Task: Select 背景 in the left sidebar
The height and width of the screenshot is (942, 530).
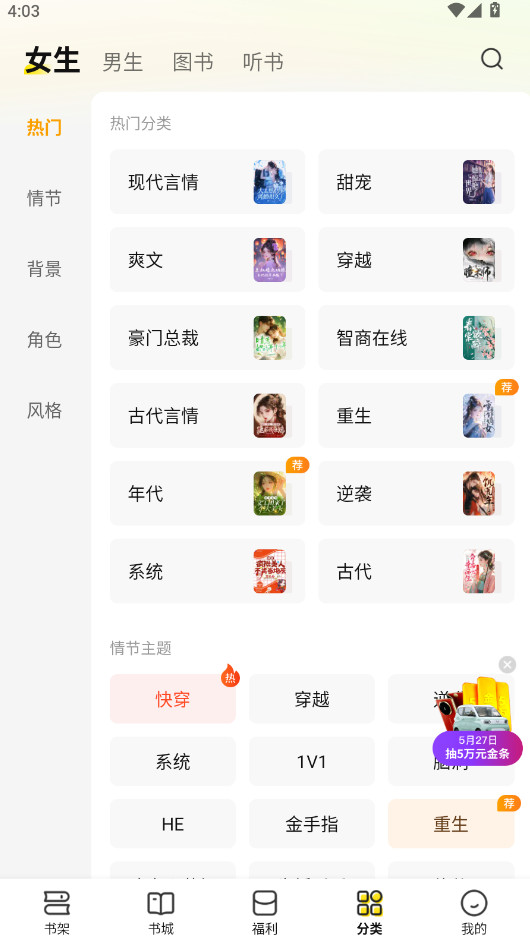Action: click(44, 269)
